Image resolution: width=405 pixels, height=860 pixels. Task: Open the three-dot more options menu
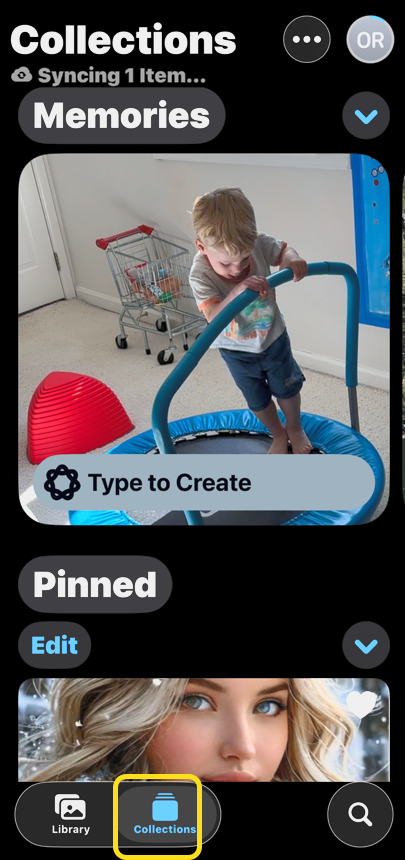[x=307, y=39]
